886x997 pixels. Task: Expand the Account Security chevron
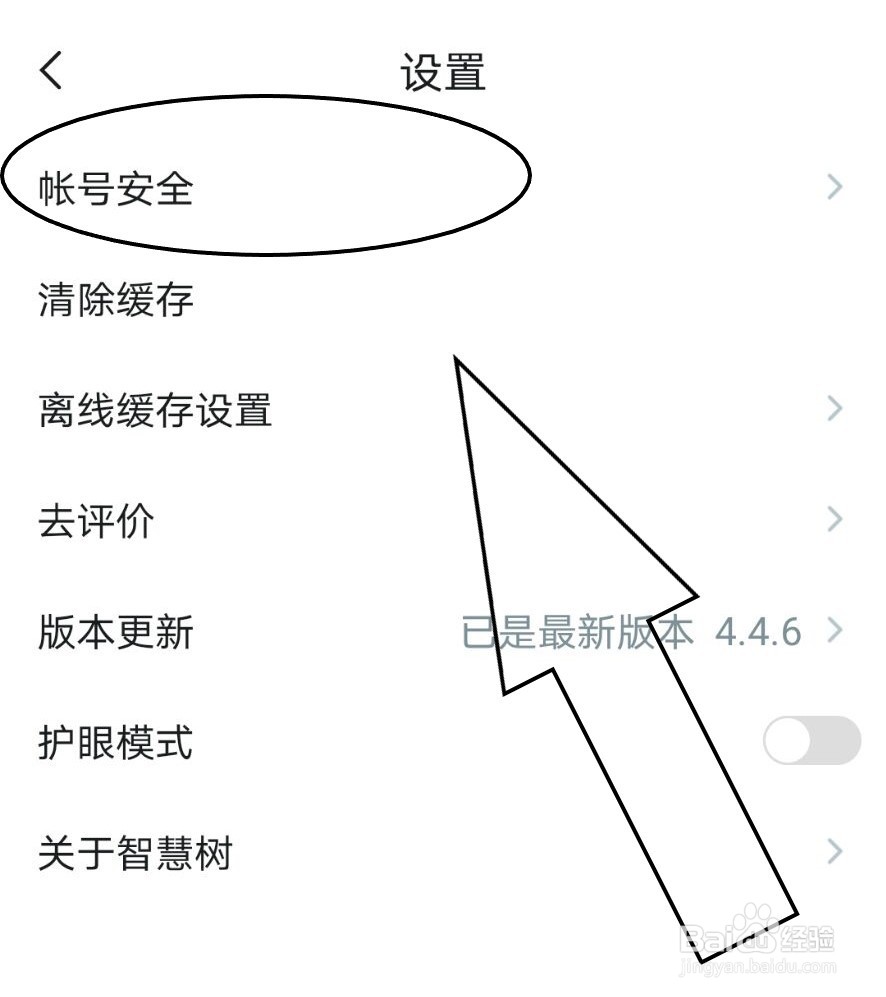pos(836,185)
